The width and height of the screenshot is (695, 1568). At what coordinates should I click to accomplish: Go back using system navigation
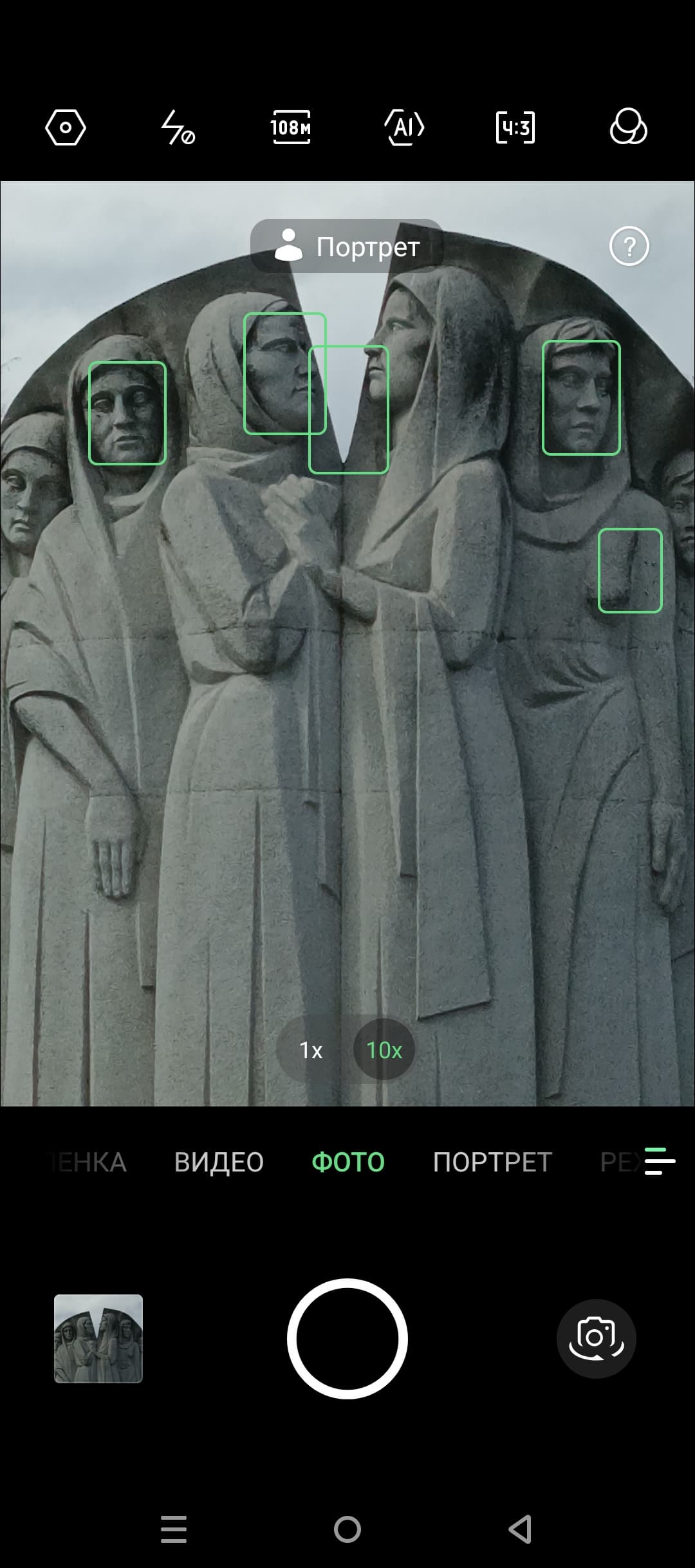coord(520,1529)
